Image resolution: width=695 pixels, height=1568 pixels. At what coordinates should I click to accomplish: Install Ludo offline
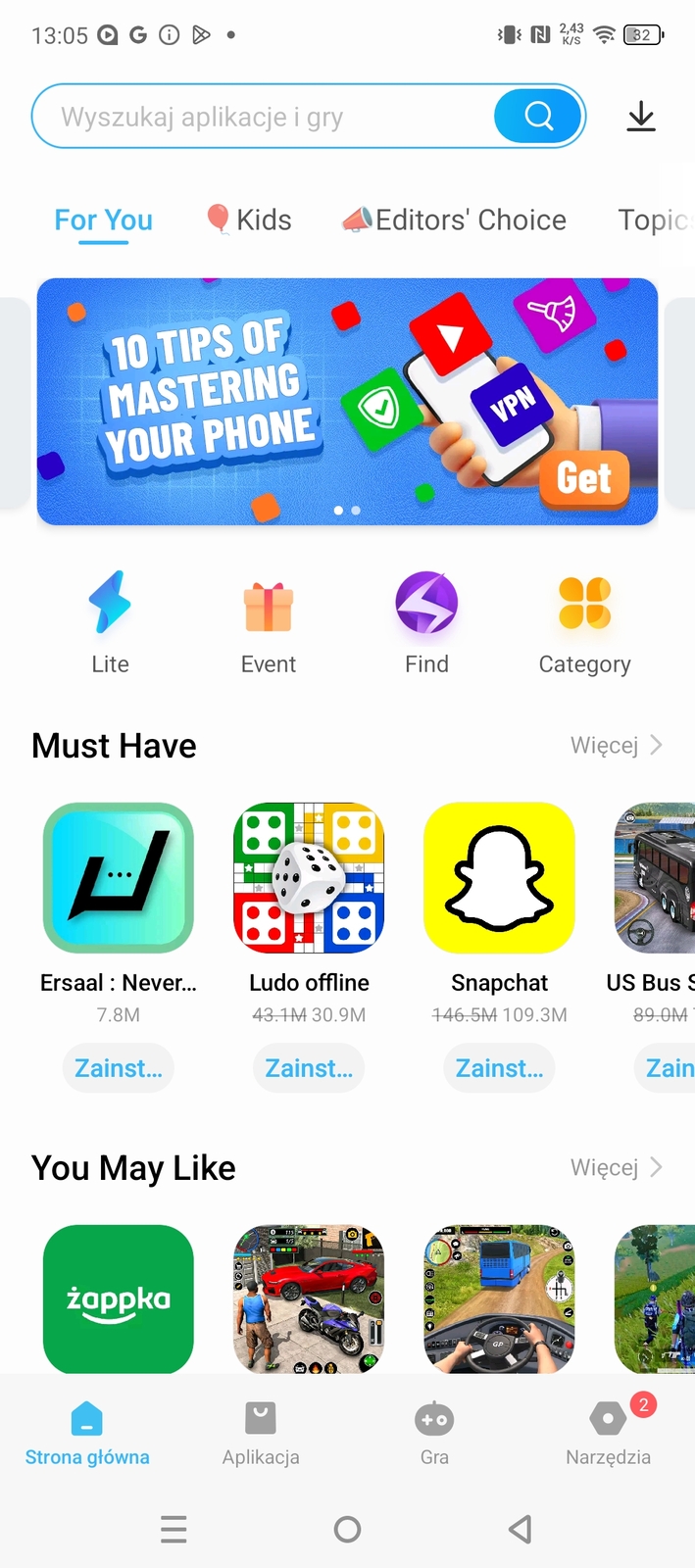309,1068
